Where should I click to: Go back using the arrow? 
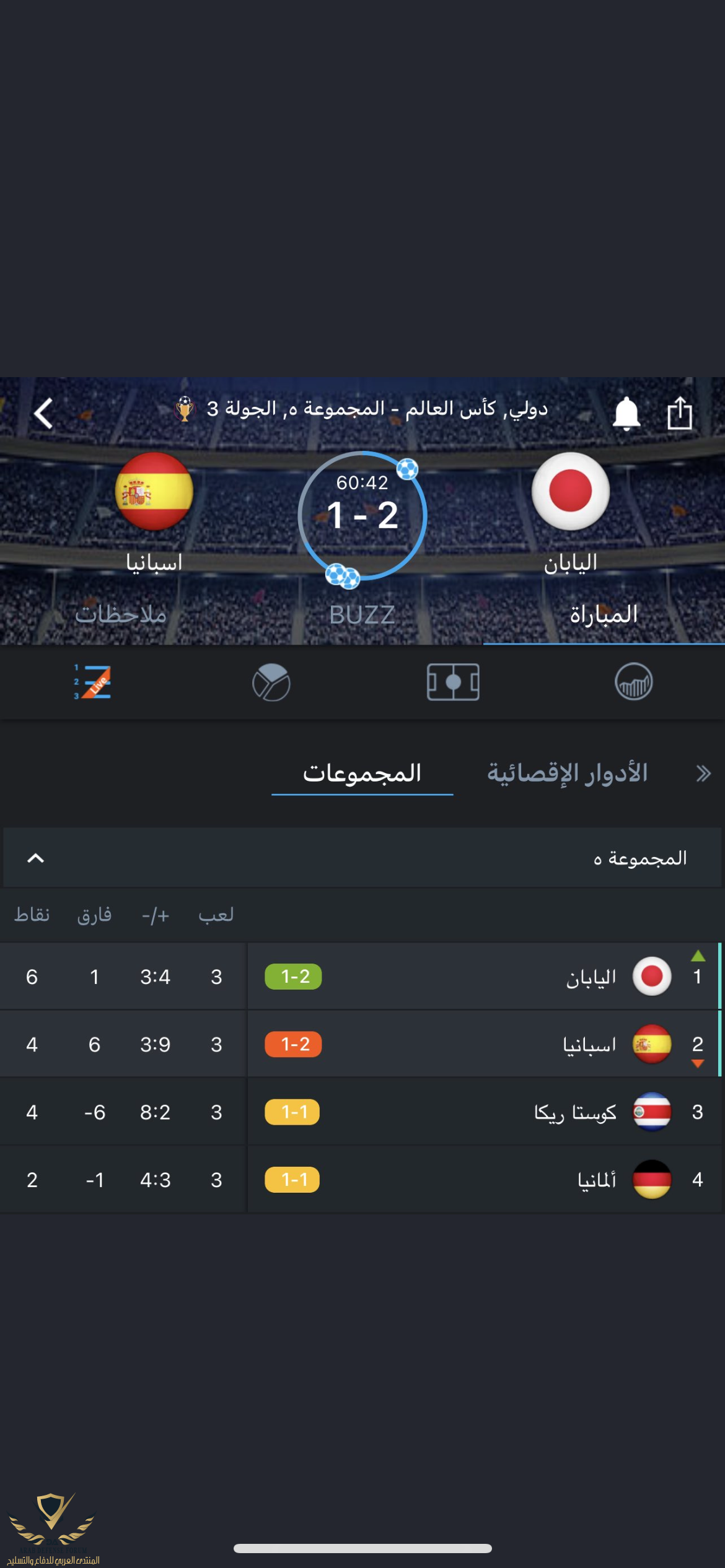[43, 414]
